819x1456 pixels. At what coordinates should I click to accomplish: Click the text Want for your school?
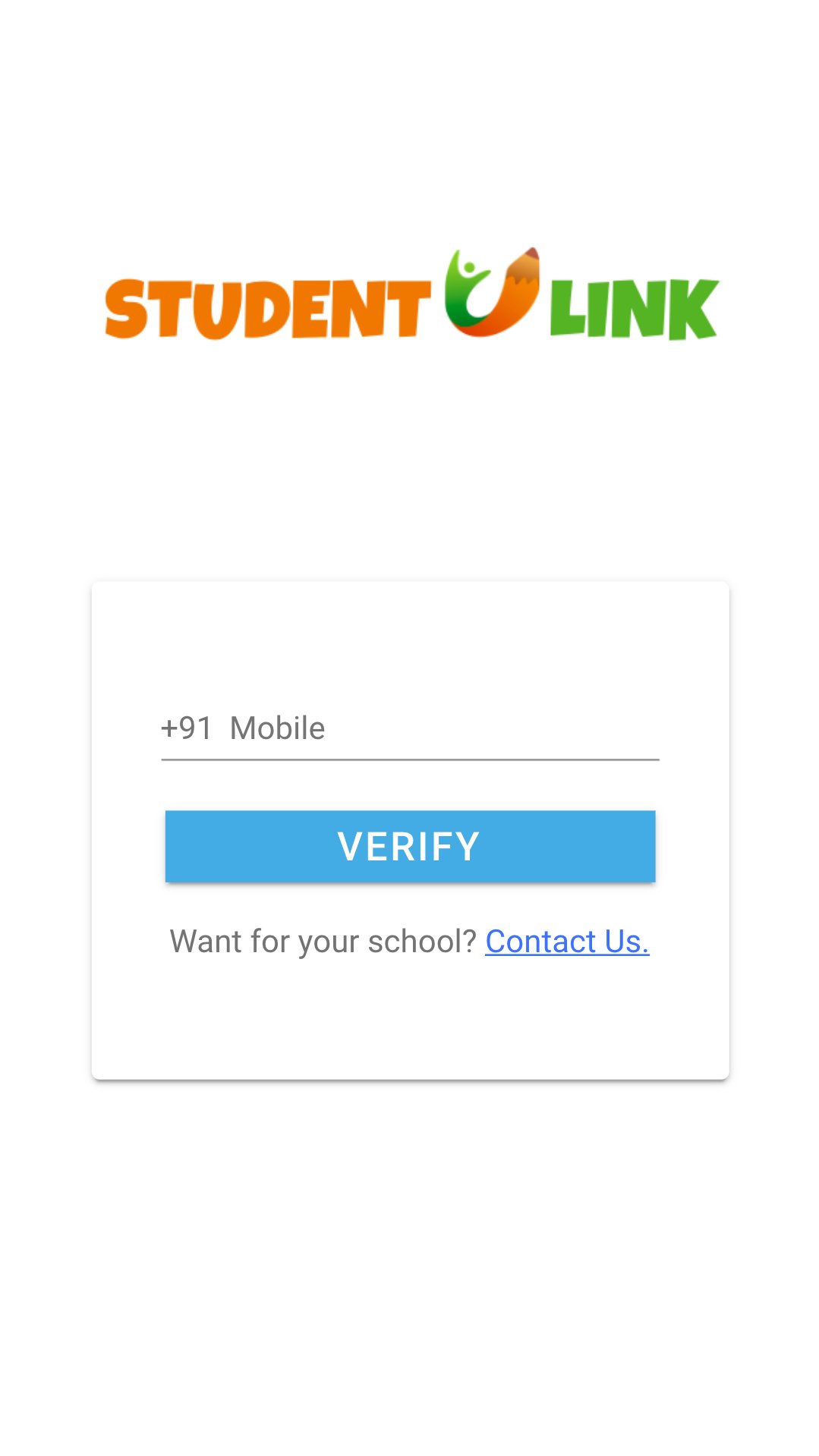tap(323, 941)
